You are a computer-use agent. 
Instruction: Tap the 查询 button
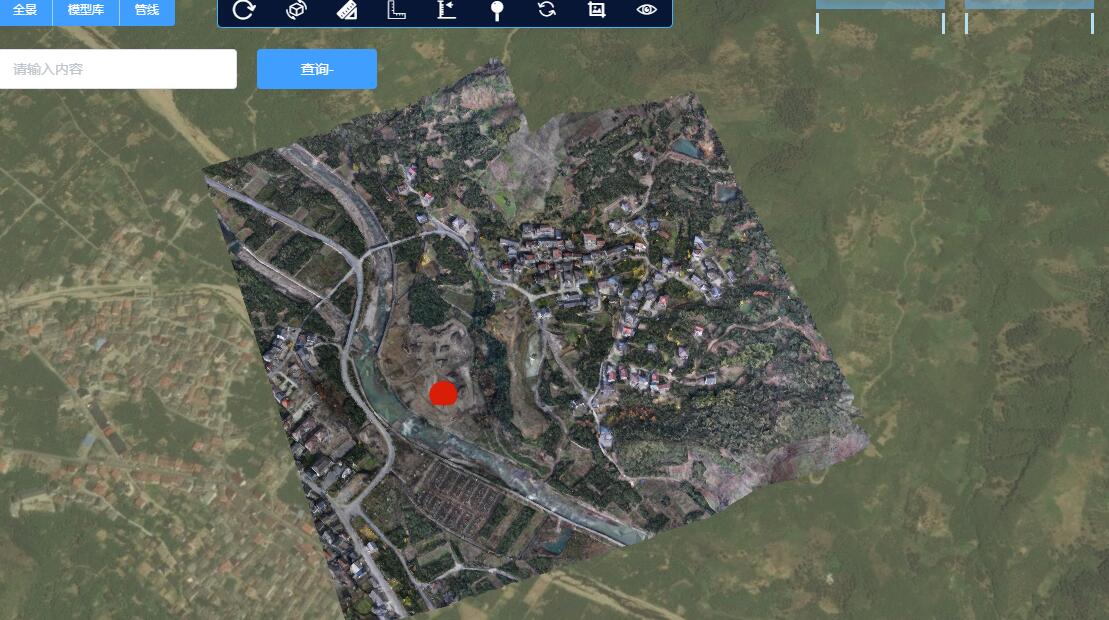pos(316,69)
